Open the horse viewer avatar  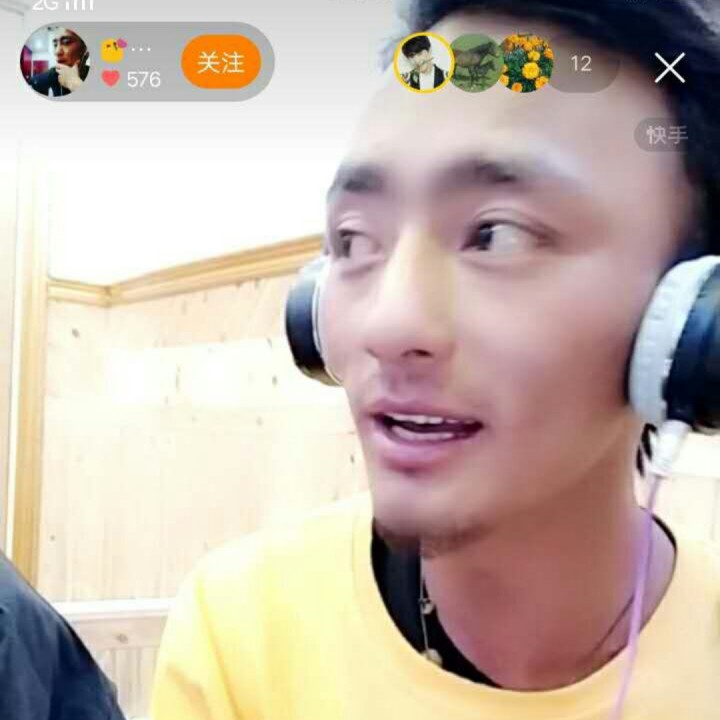click(474, 63)
